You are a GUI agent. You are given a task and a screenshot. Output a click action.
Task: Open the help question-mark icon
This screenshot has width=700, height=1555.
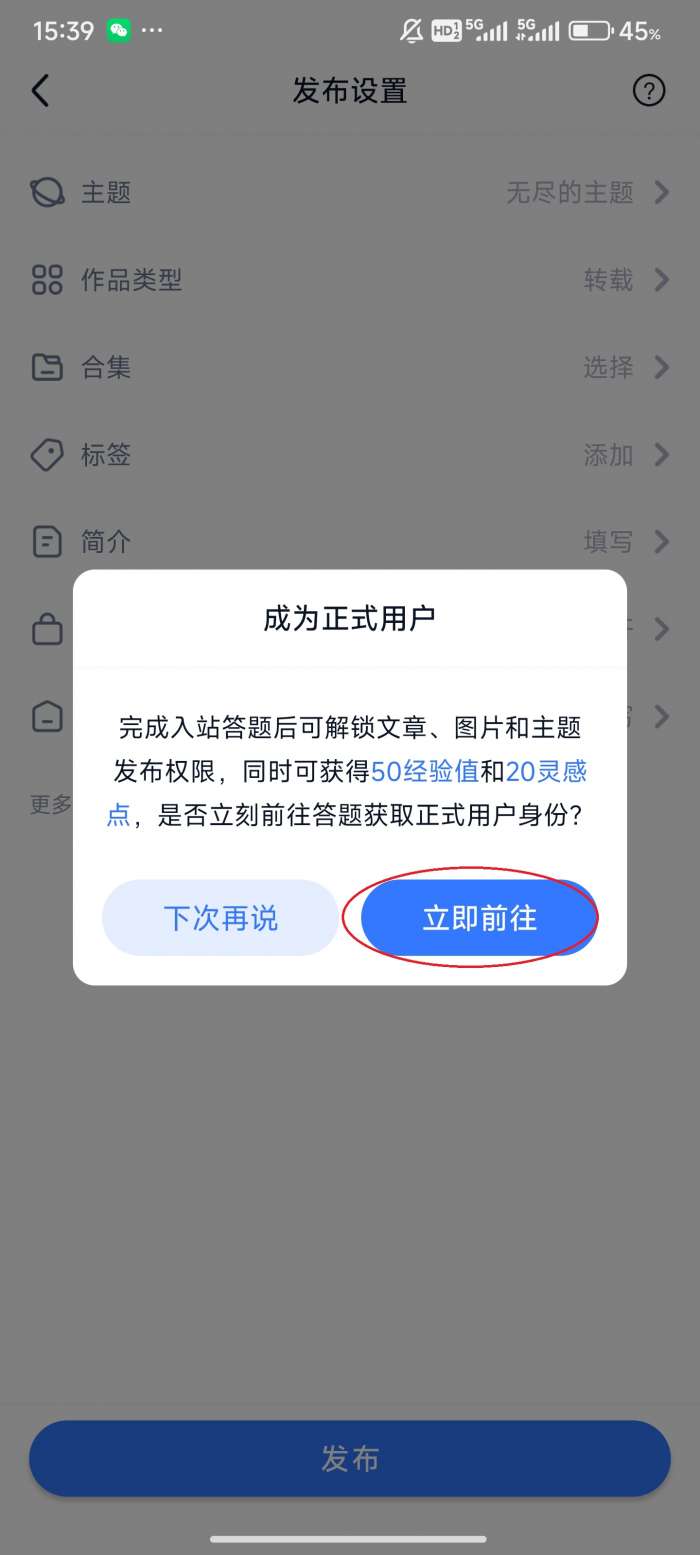(649, 91)
